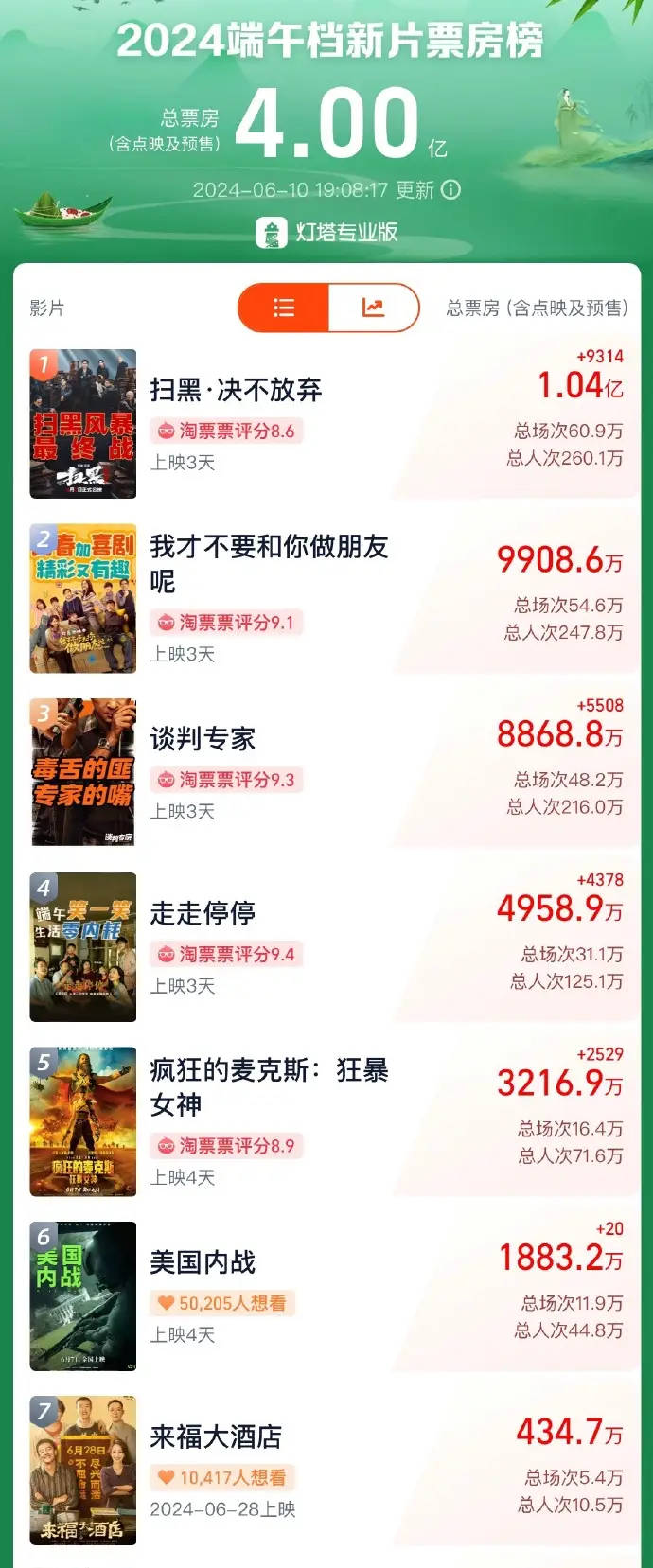
Task: Switch to the list view segment
Action: click(283, 308)
